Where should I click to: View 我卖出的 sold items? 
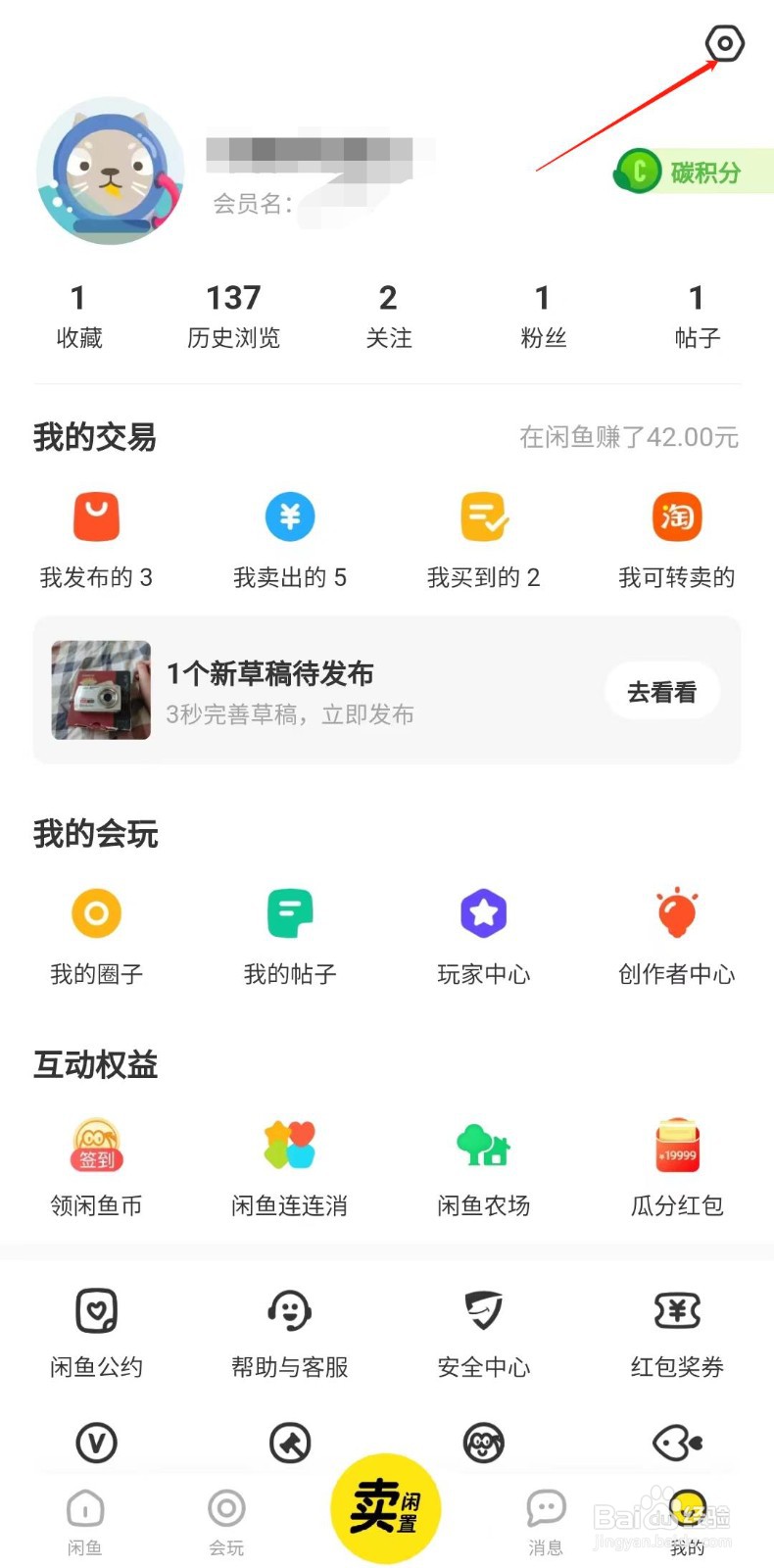coord(290,539)
